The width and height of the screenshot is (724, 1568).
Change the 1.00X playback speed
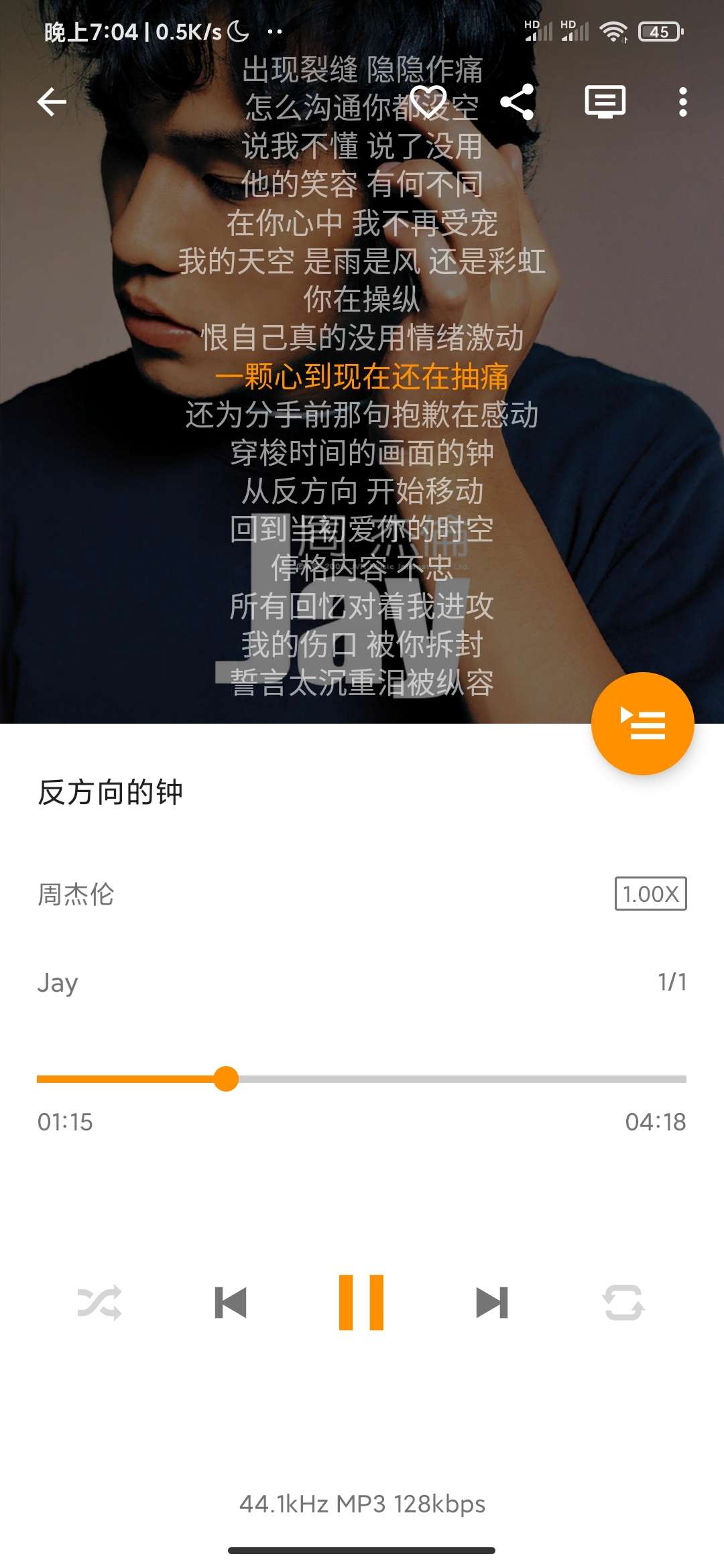tap(650, 893)
